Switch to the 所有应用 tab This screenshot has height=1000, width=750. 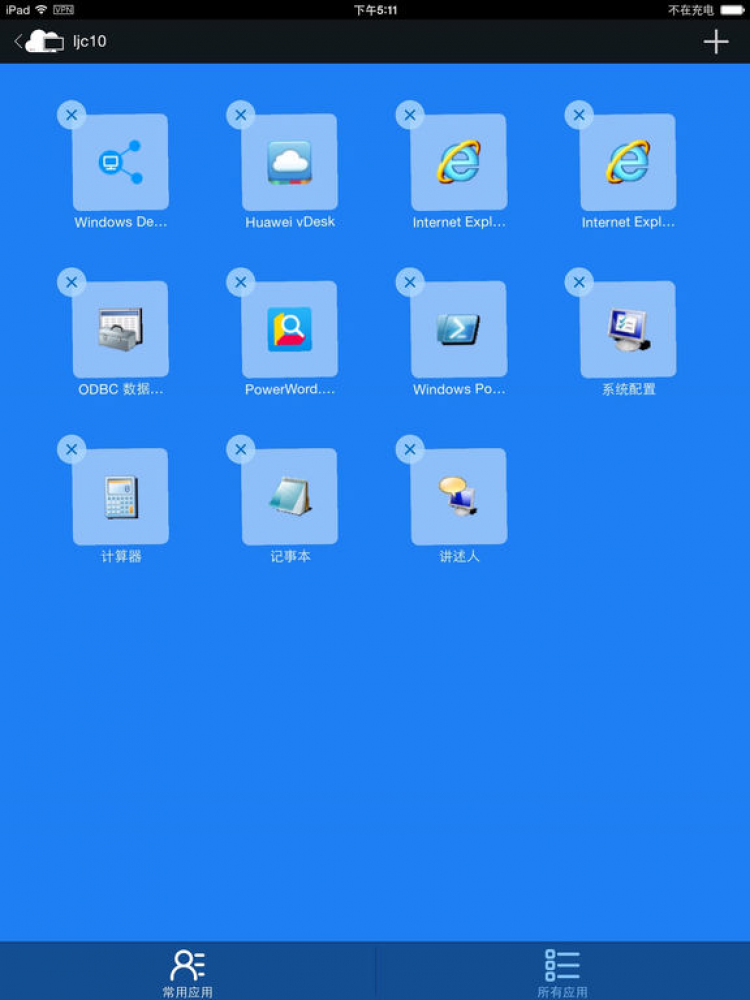562,972
